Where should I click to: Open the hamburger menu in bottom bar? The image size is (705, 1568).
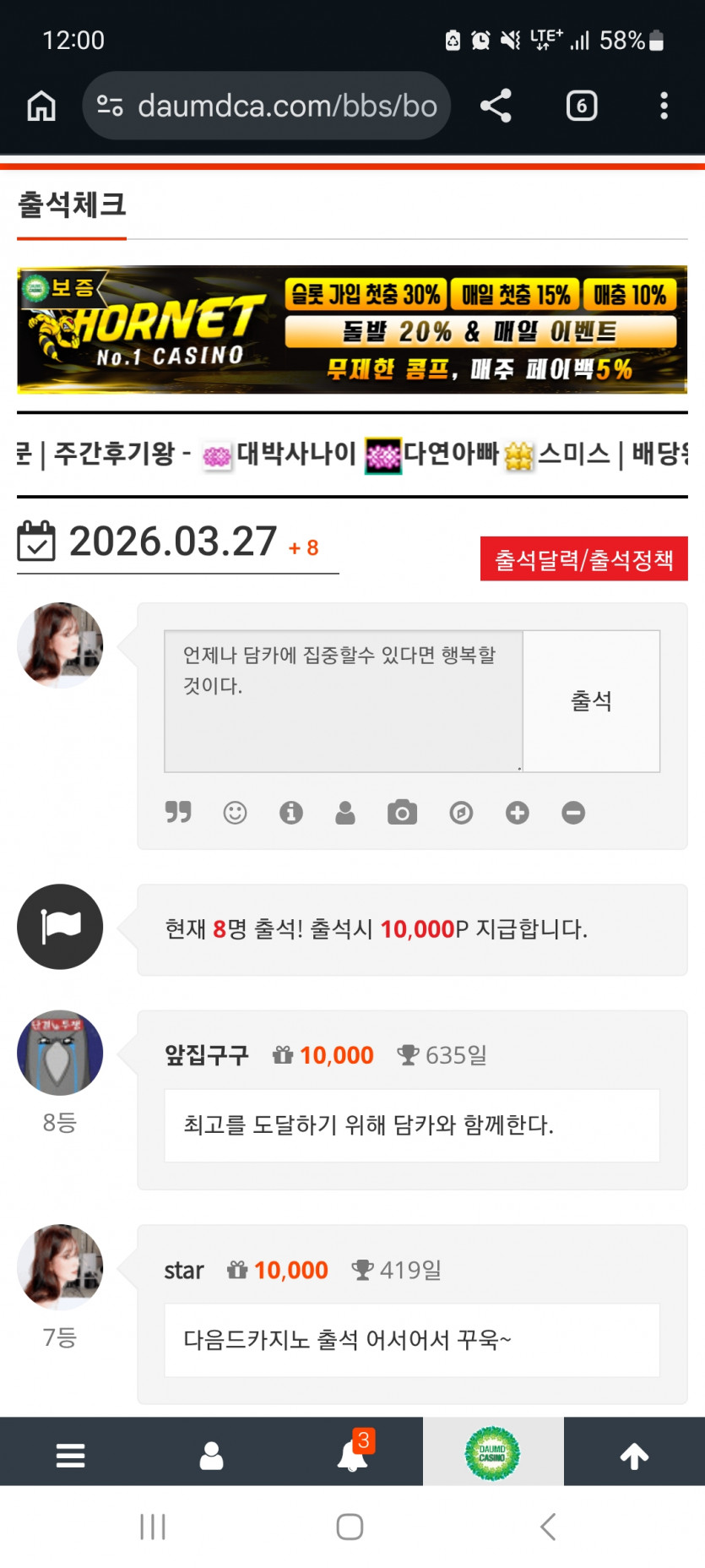(x=70, y=1452)
